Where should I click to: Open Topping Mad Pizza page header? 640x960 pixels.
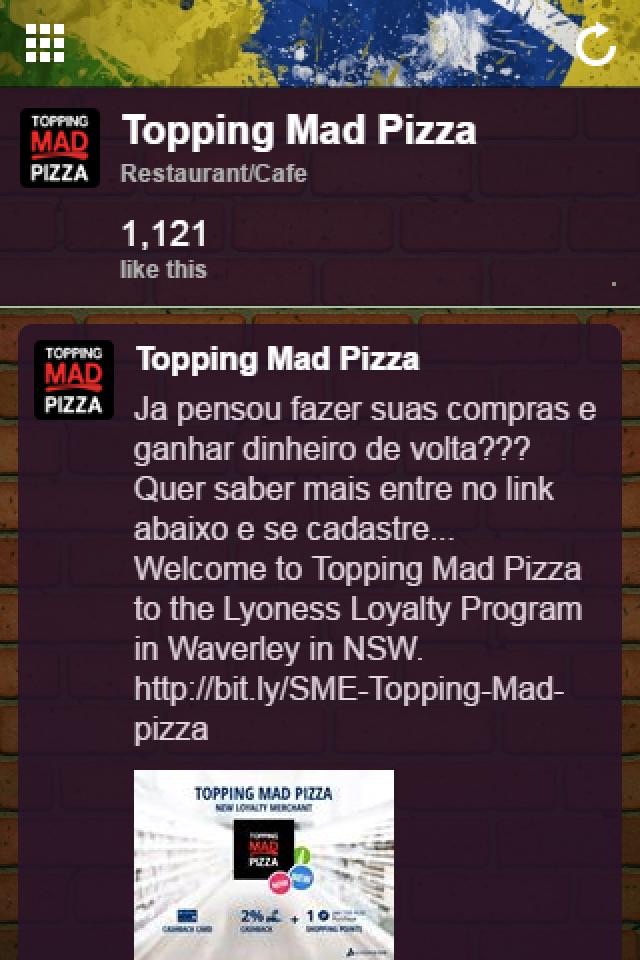click(298, 130)
